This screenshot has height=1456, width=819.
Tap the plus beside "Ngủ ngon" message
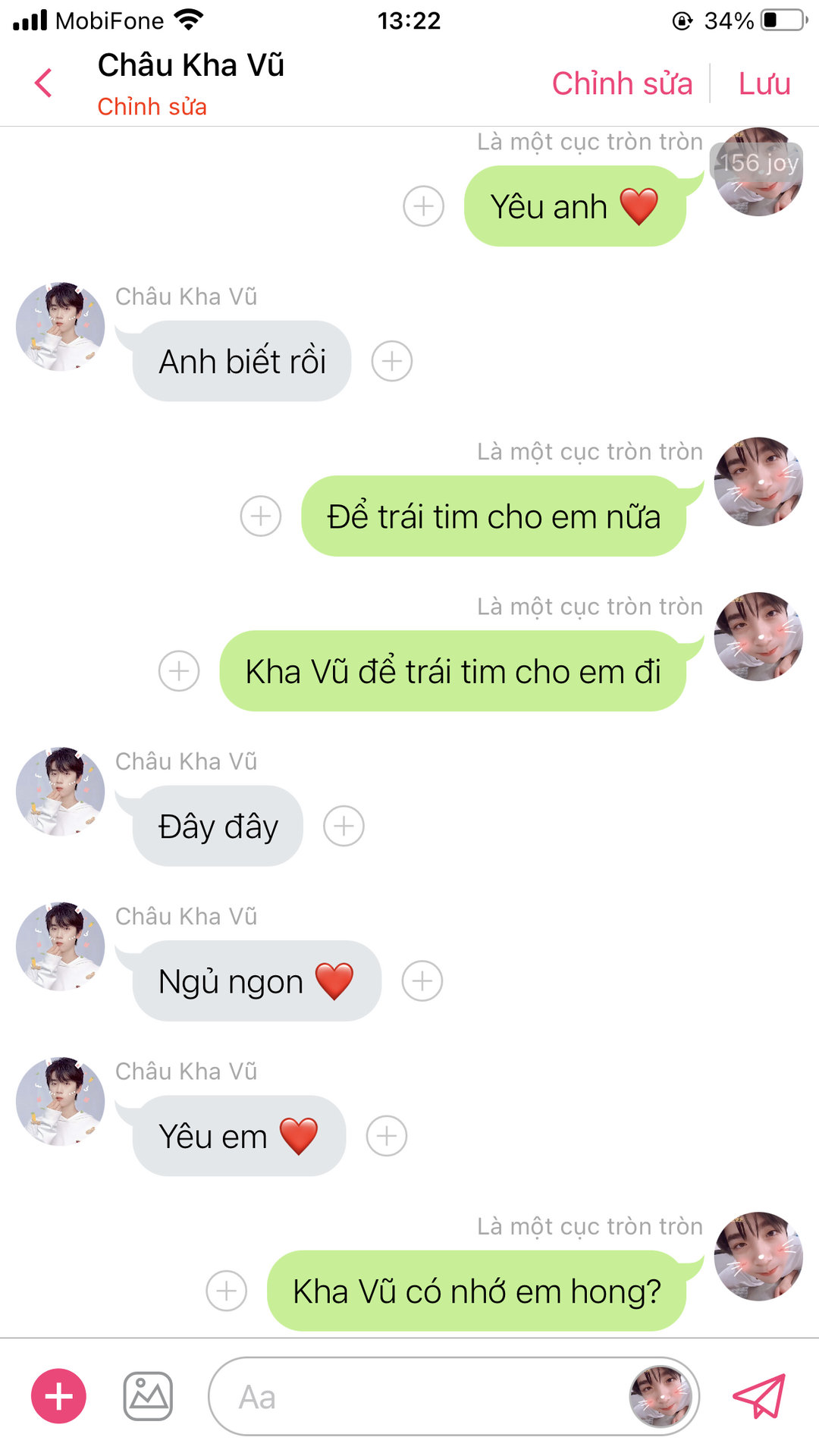tap(422, 981)
